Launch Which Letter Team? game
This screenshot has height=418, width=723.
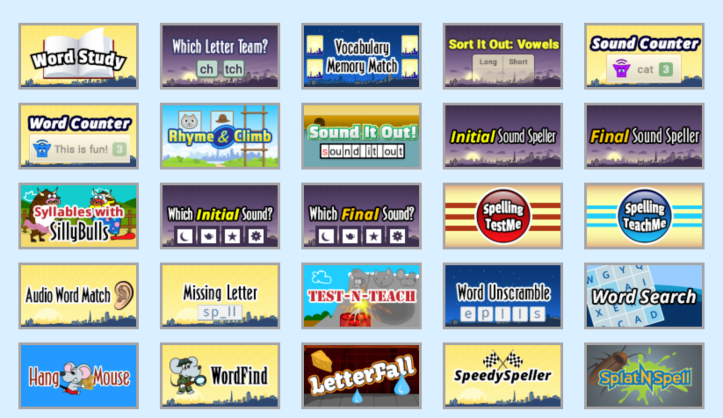[x=220, y=56]
